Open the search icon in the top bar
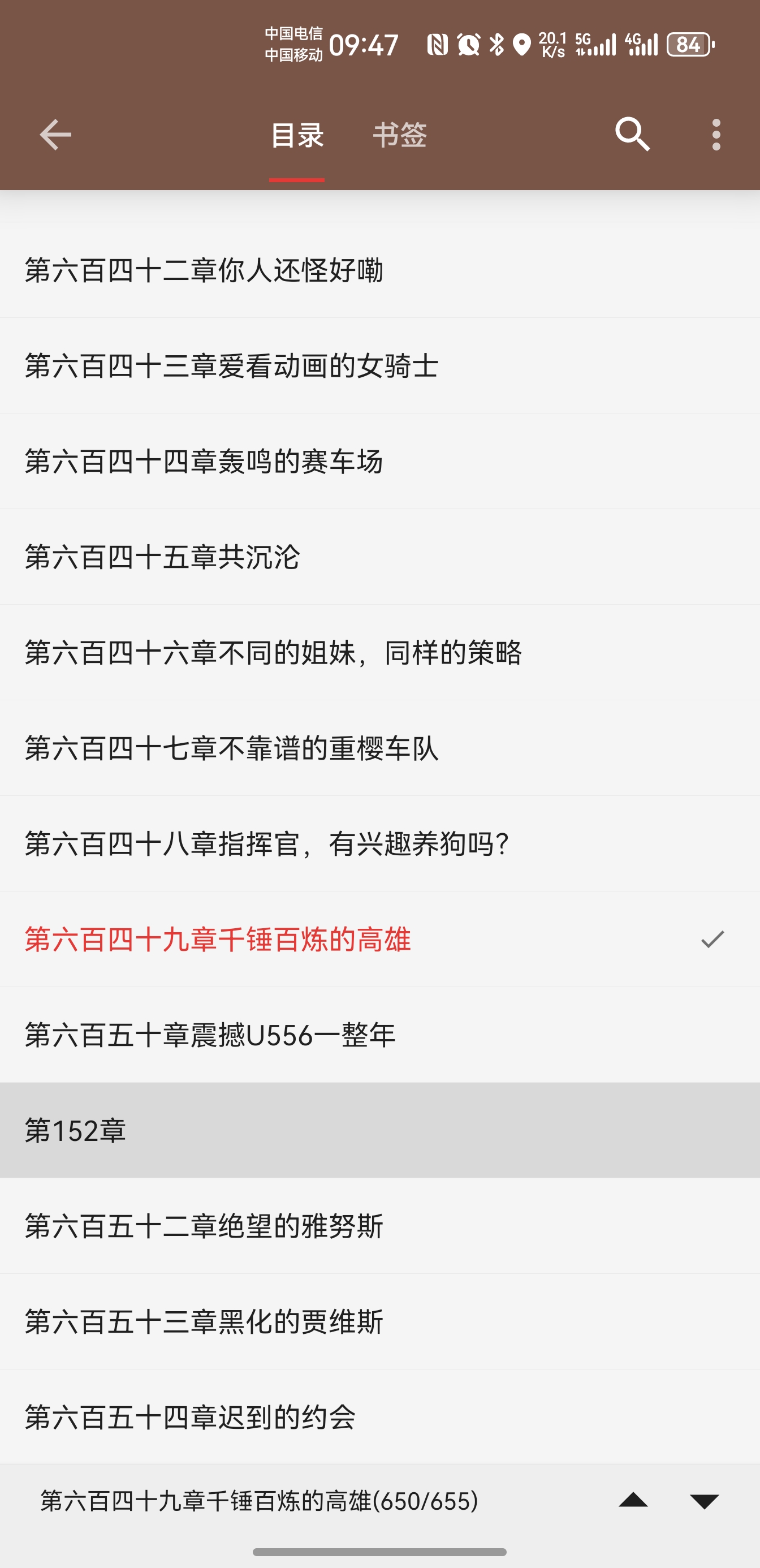 coord(633,135)
